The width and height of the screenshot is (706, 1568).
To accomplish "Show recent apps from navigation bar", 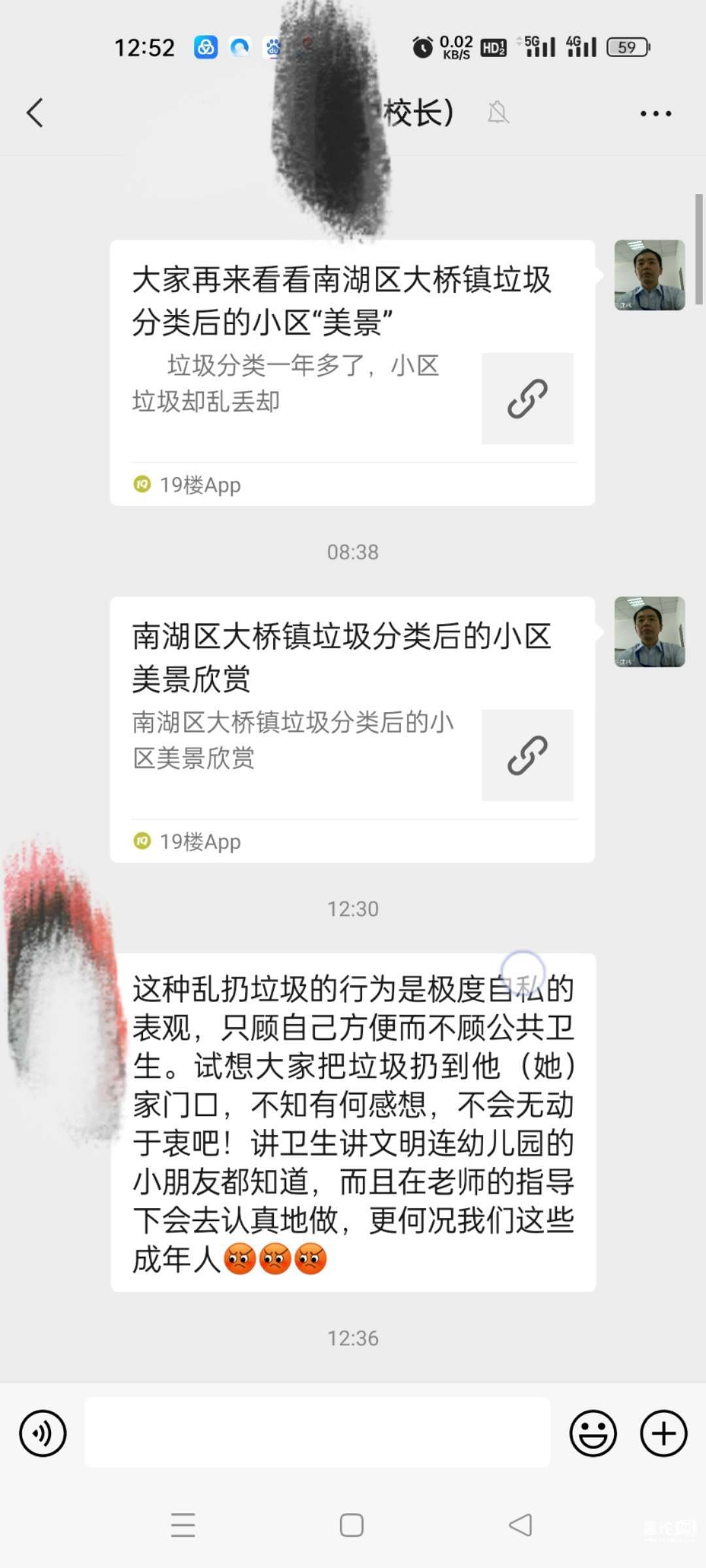I will pos(183,1526).
